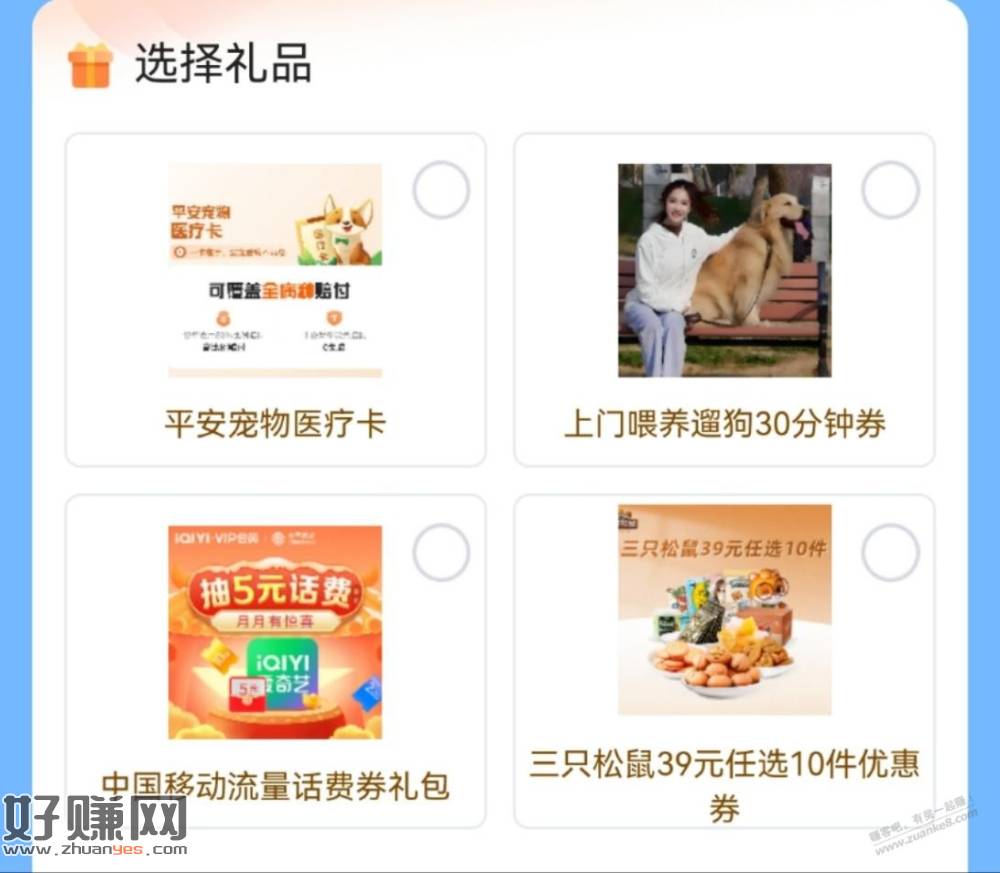This screenshot has height=873, width=1000.
Task: Select the 中国移动流量话费券礼包 radio button
Action: click(x=441, y=552)
